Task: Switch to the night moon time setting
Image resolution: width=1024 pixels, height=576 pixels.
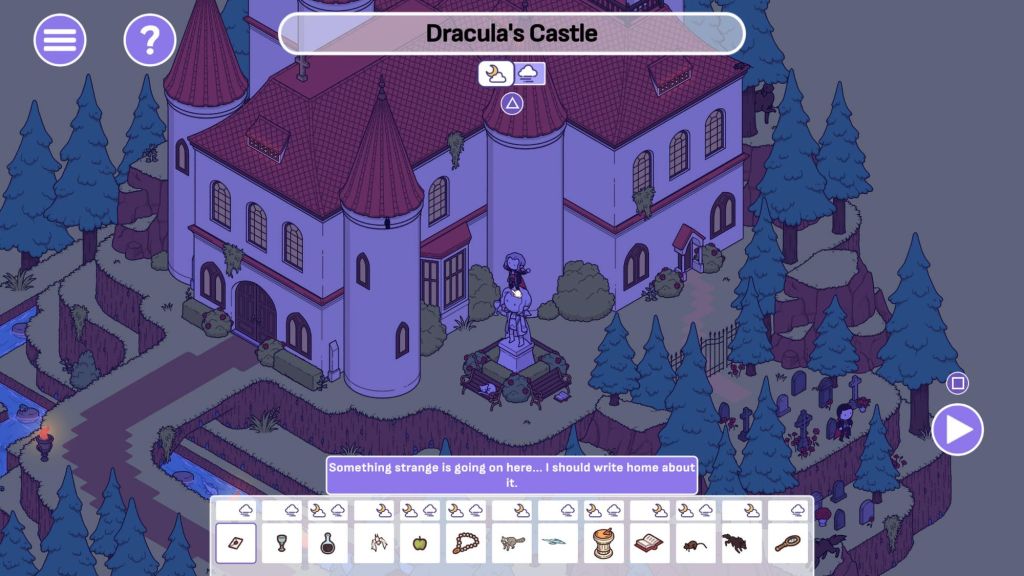Action: tap(495, 73)
